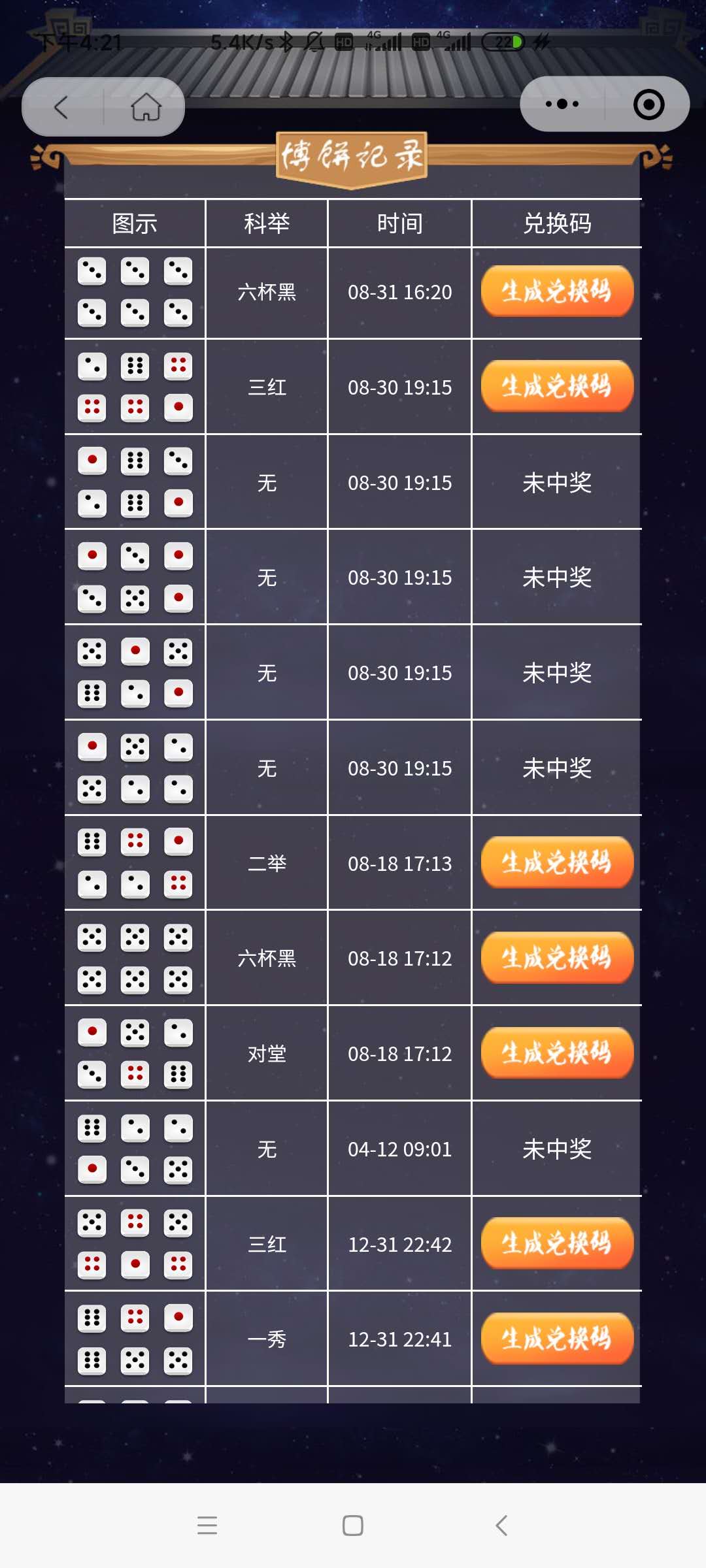Tap the system back button

coord(501,1526)
